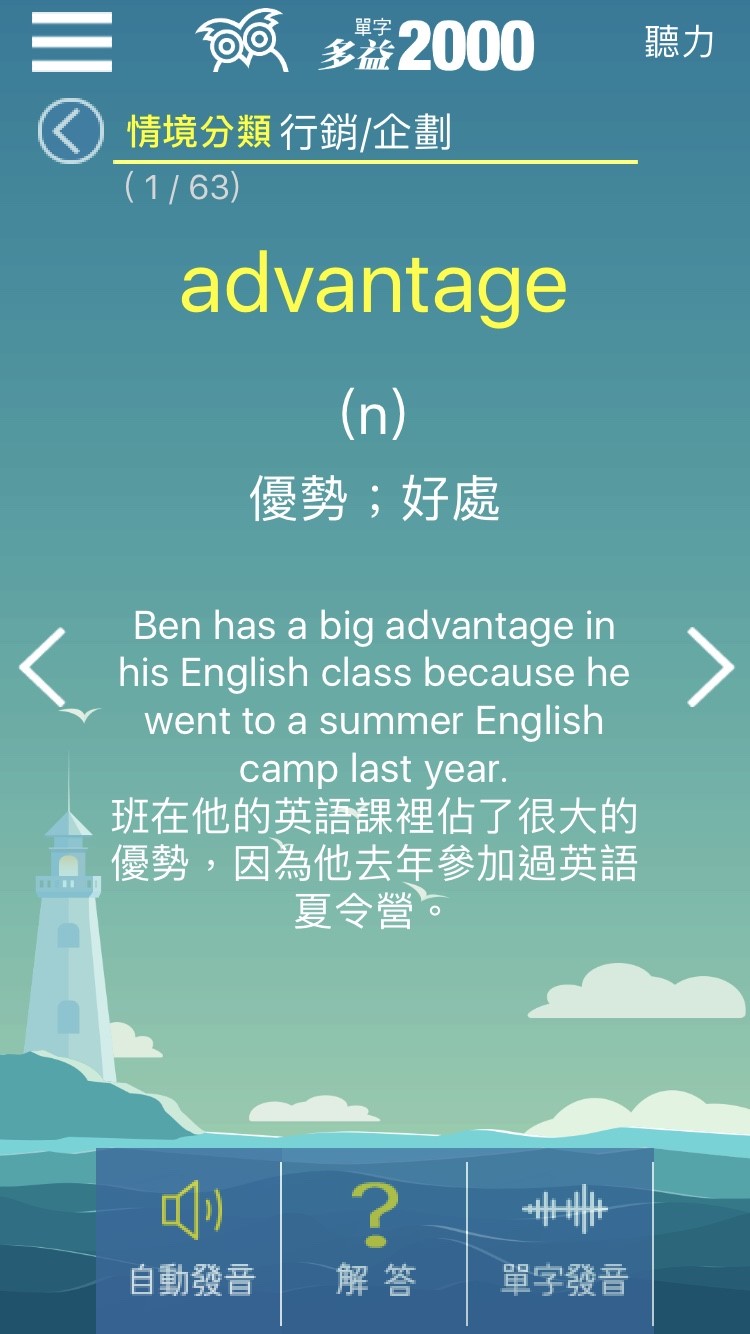Enable 自動發音 auto pronunciation
The width and height of the screenshot is (750, 1334).
(x=192, y=1238)
